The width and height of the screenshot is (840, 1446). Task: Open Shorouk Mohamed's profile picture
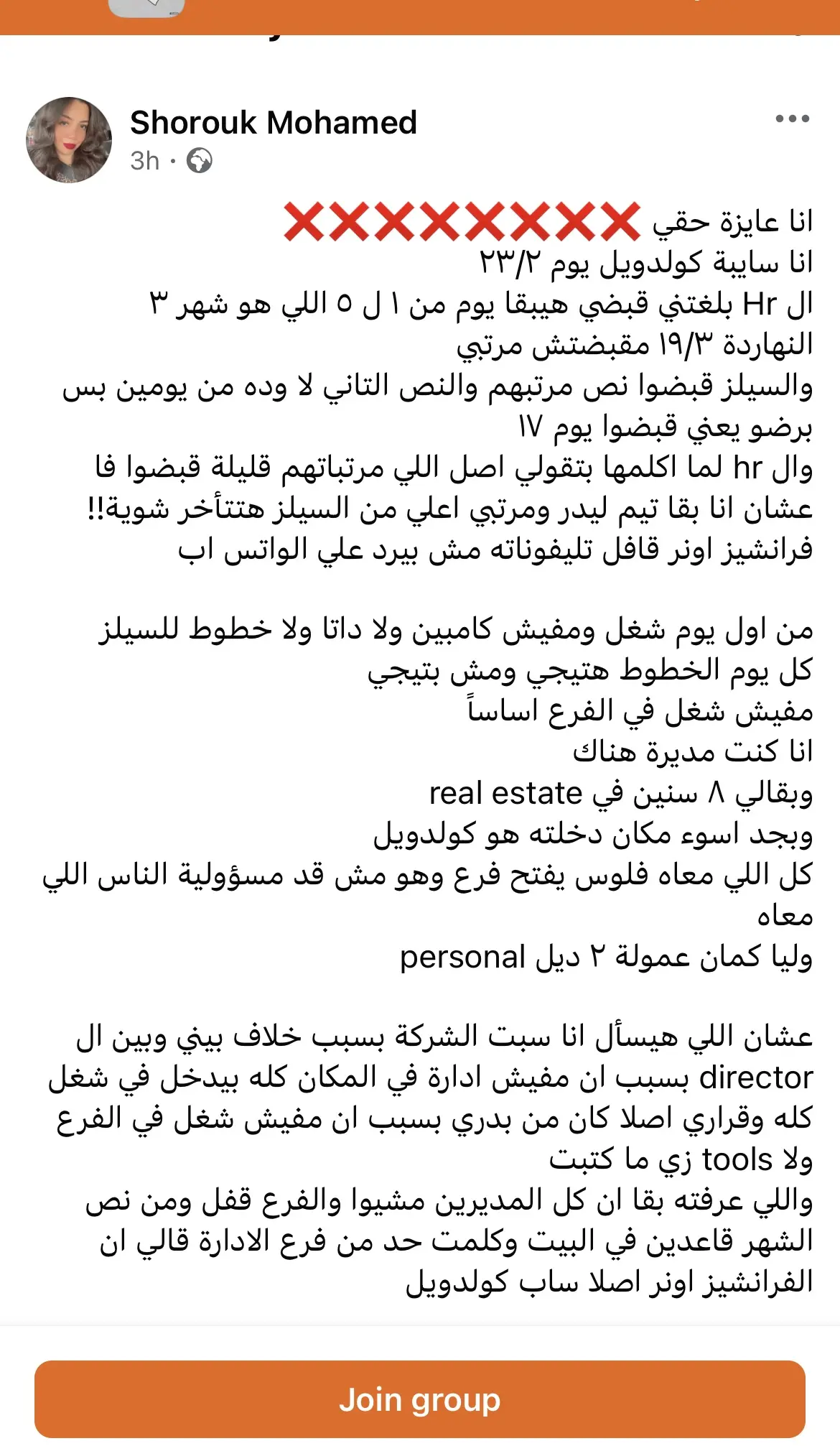pyautogui.click(x=69, y=140)
